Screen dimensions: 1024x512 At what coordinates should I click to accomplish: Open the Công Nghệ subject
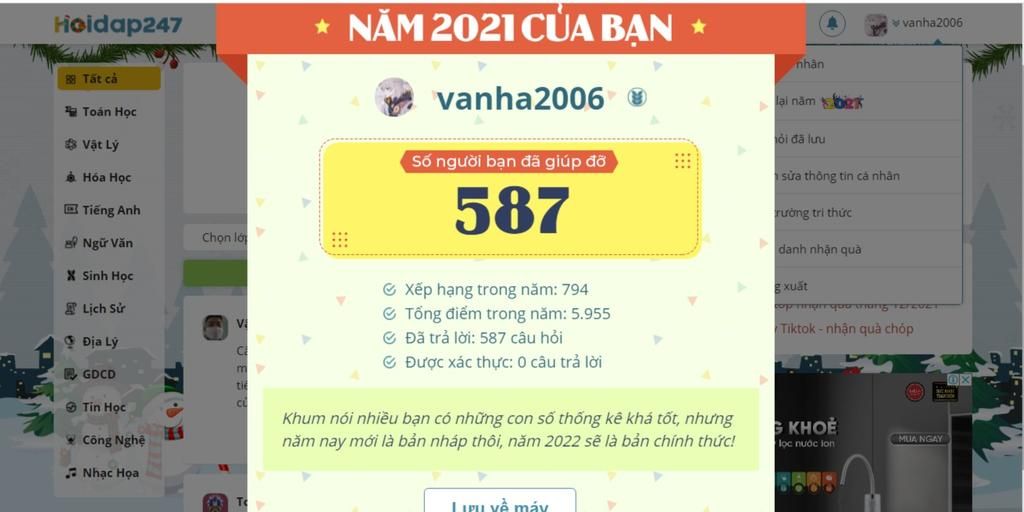(113, 440)
